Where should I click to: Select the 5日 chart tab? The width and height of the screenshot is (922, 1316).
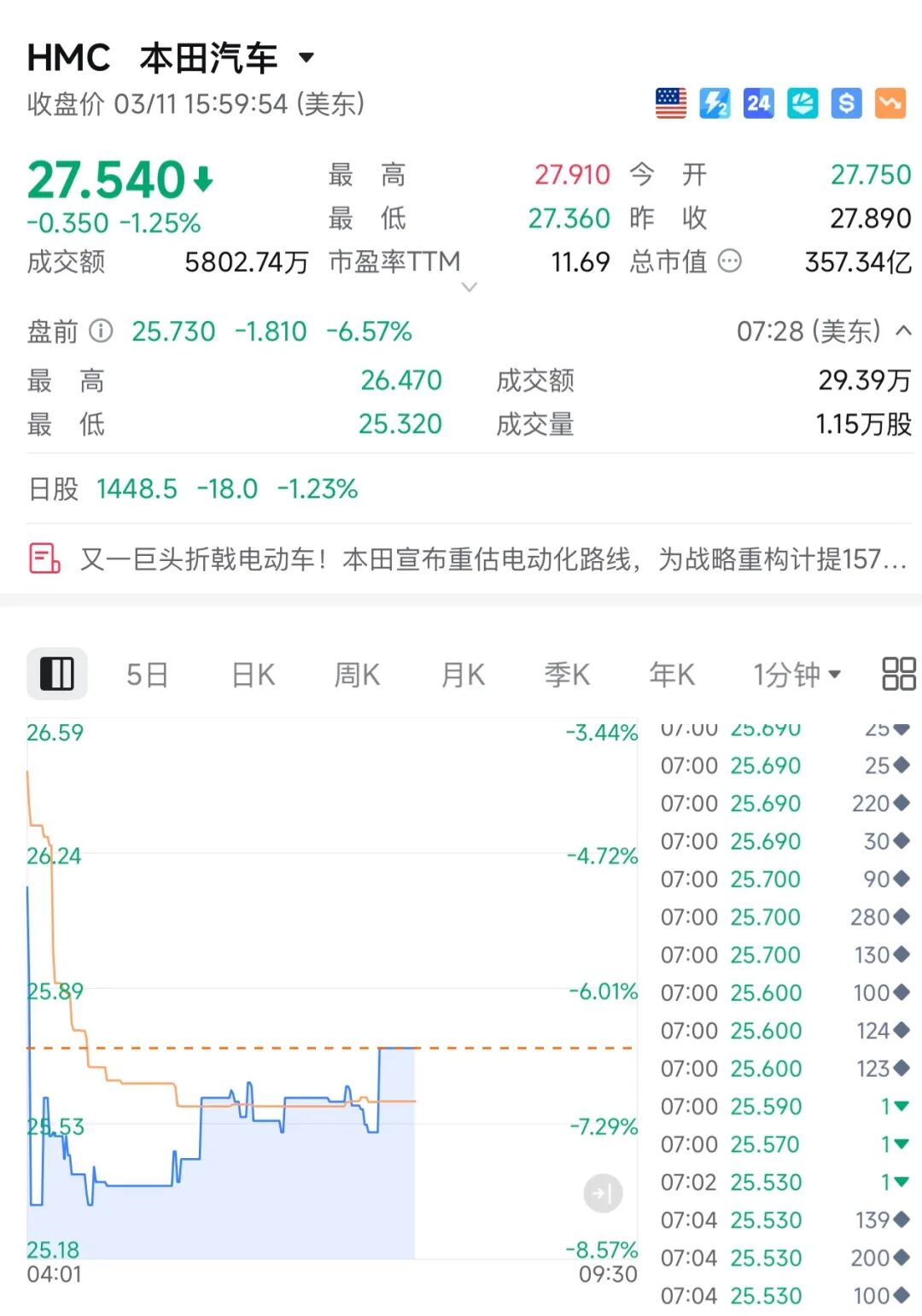147,673
